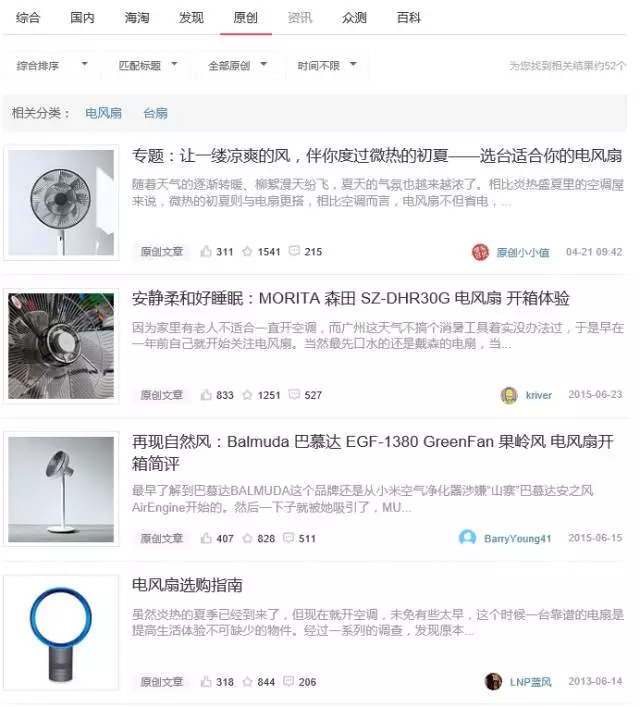Open the 众测 tab
Image resolution: width=640 pixels, height=707 pixels.
(354, 18)
